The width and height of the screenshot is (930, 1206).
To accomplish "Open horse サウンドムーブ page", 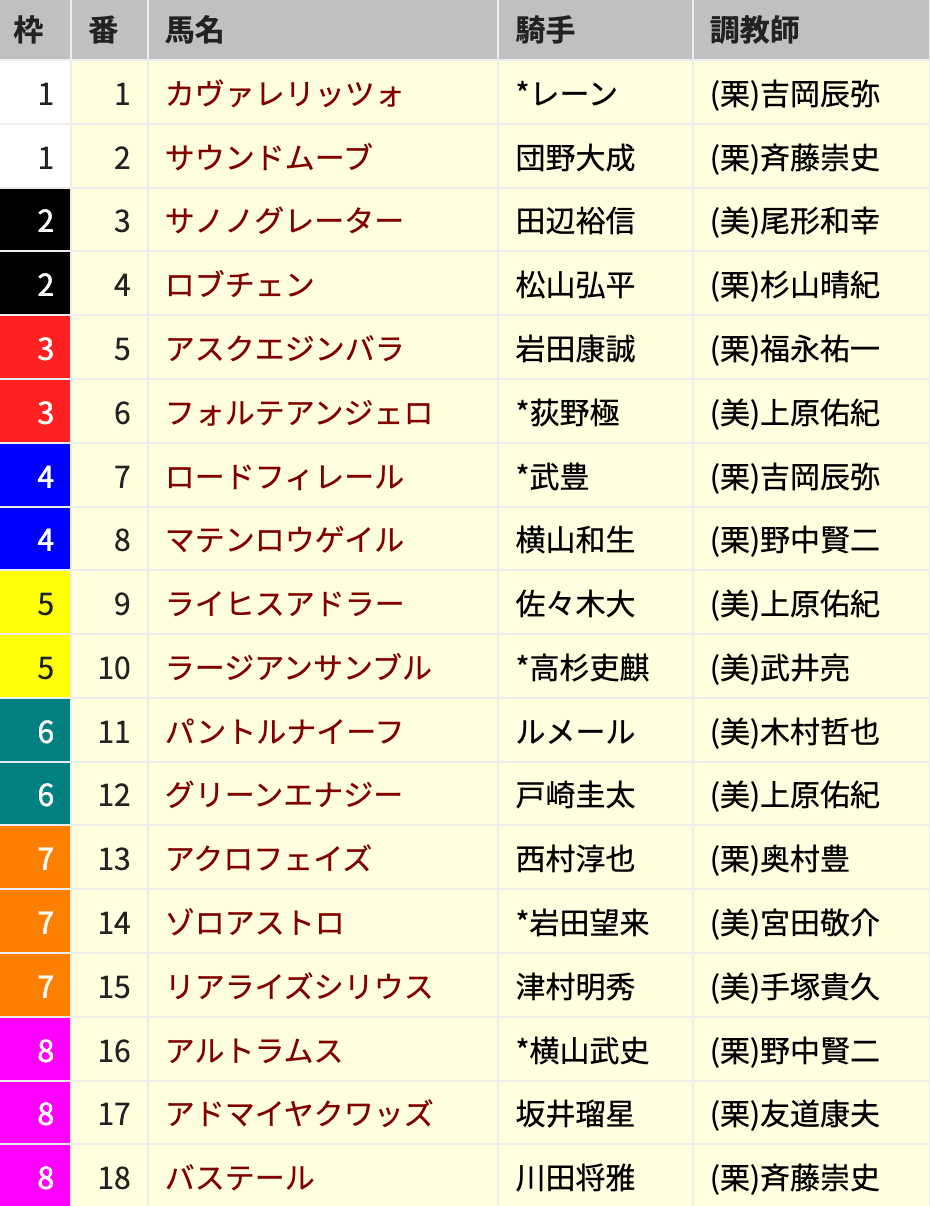I will (x=269, y=158).
